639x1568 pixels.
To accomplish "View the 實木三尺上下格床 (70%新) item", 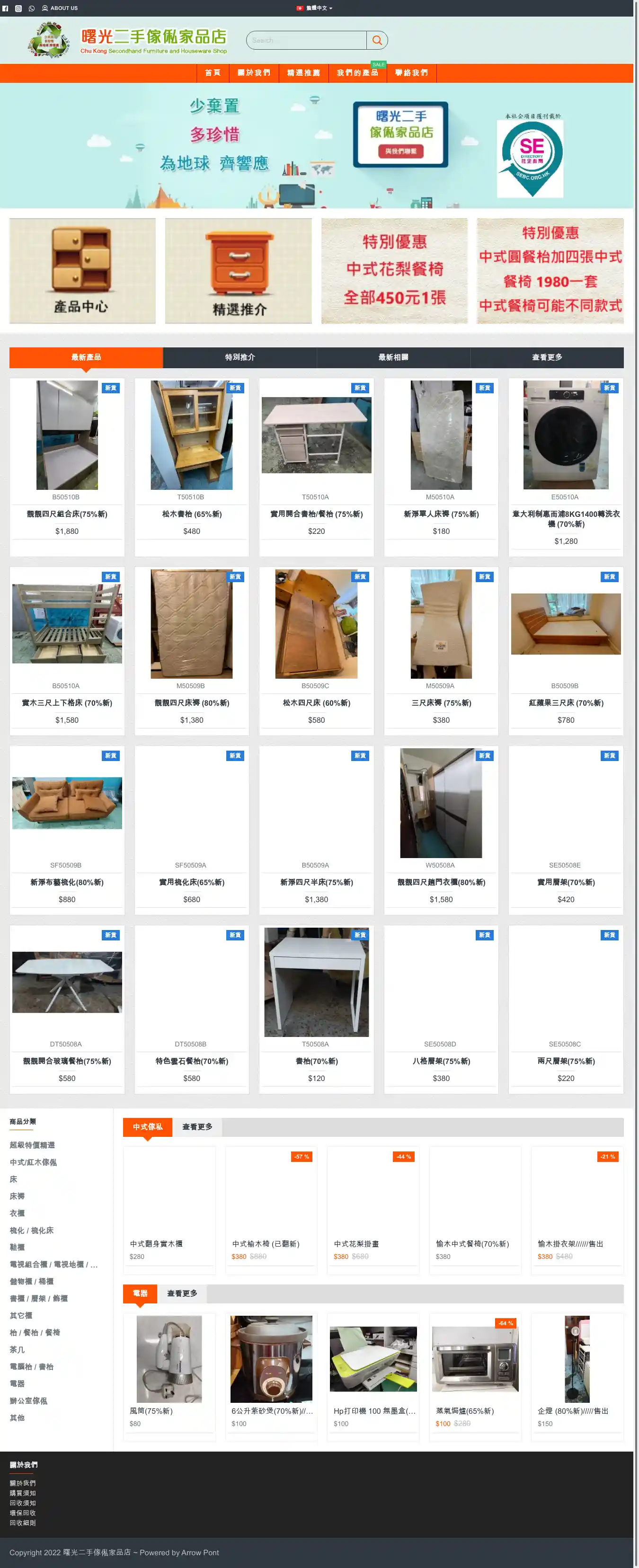I will coord(67,702).
